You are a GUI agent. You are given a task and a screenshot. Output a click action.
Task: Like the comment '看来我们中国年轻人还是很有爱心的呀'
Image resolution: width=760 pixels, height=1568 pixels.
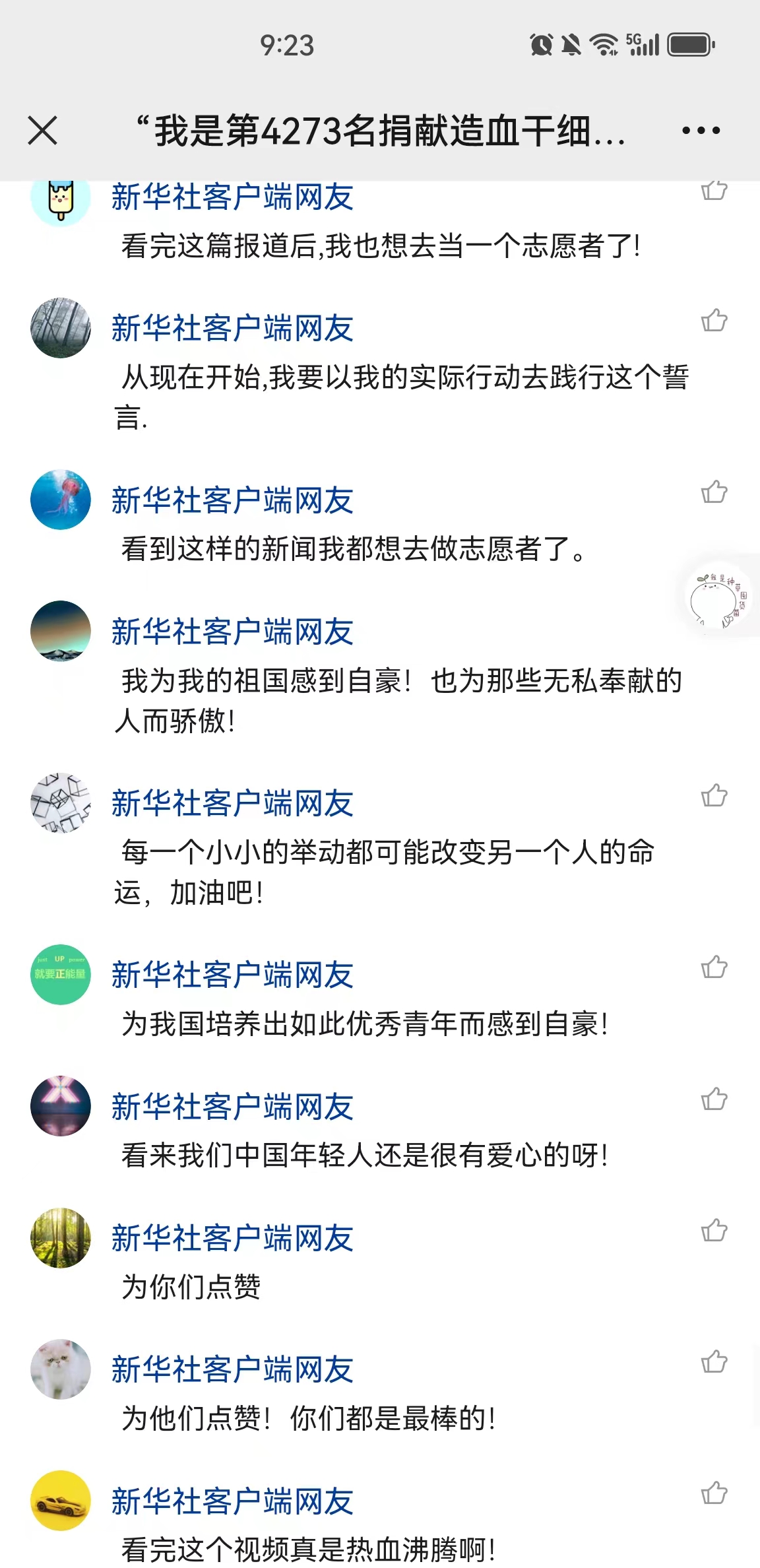714,1099
